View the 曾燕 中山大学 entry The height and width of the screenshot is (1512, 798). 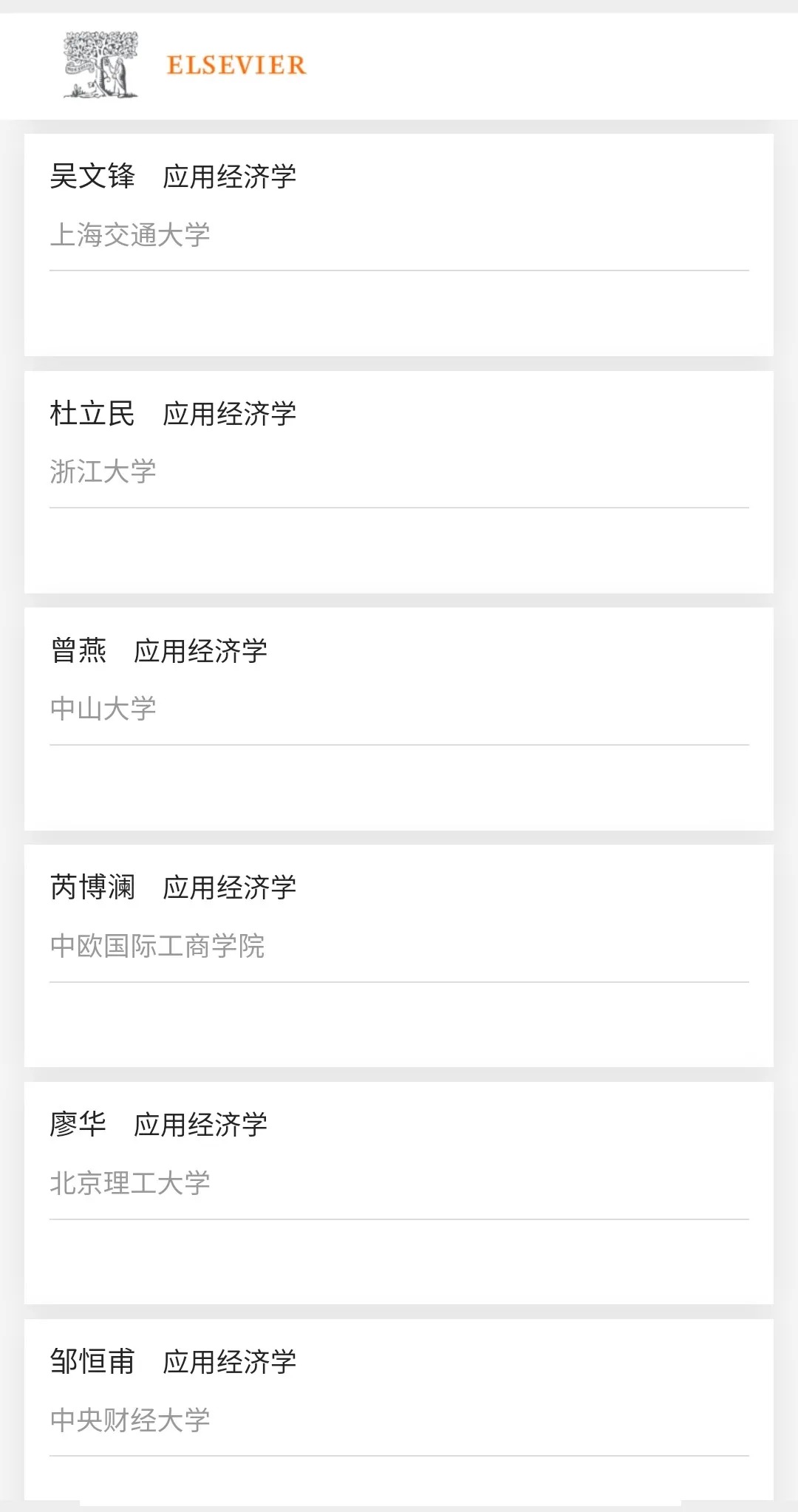tap(399, 719)
